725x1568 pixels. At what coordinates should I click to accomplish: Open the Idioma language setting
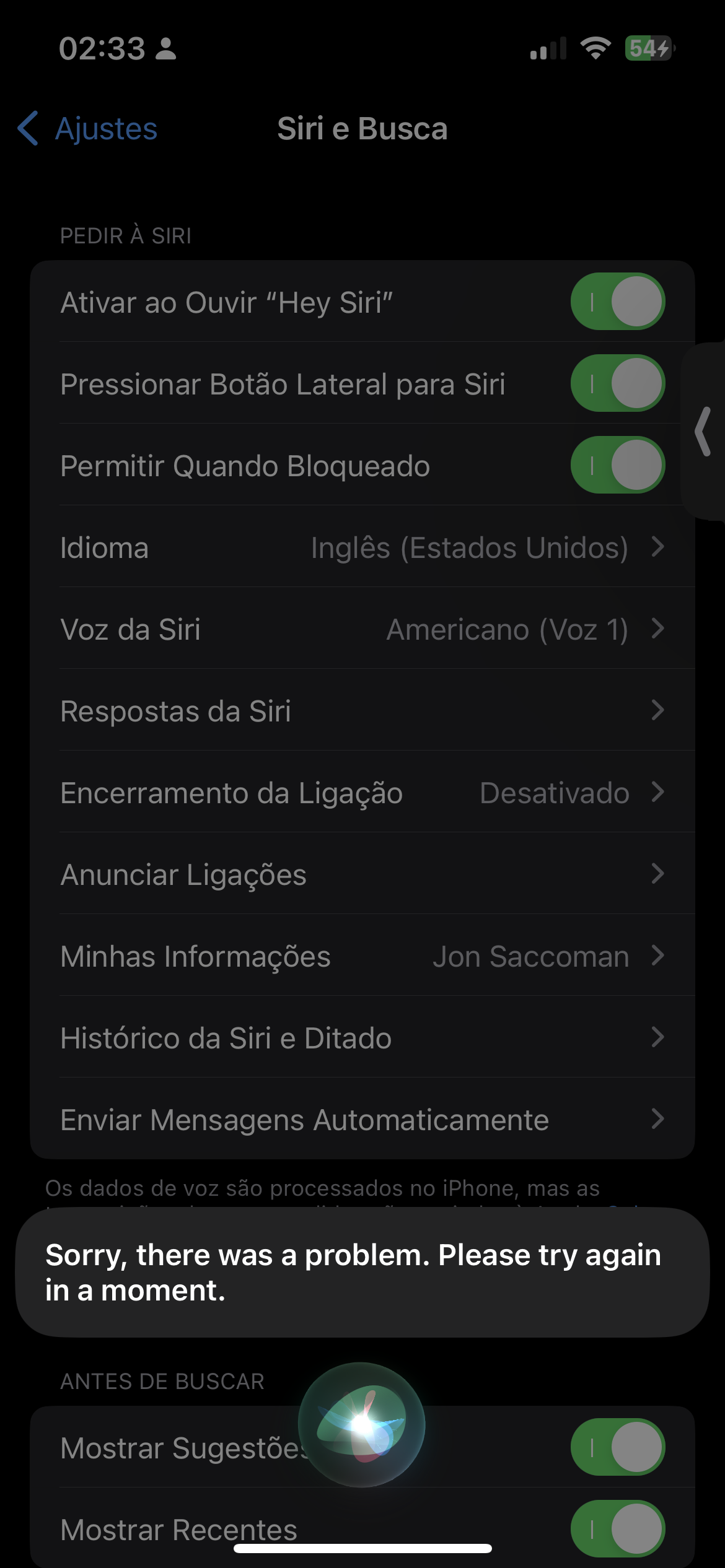click(362, 547)
